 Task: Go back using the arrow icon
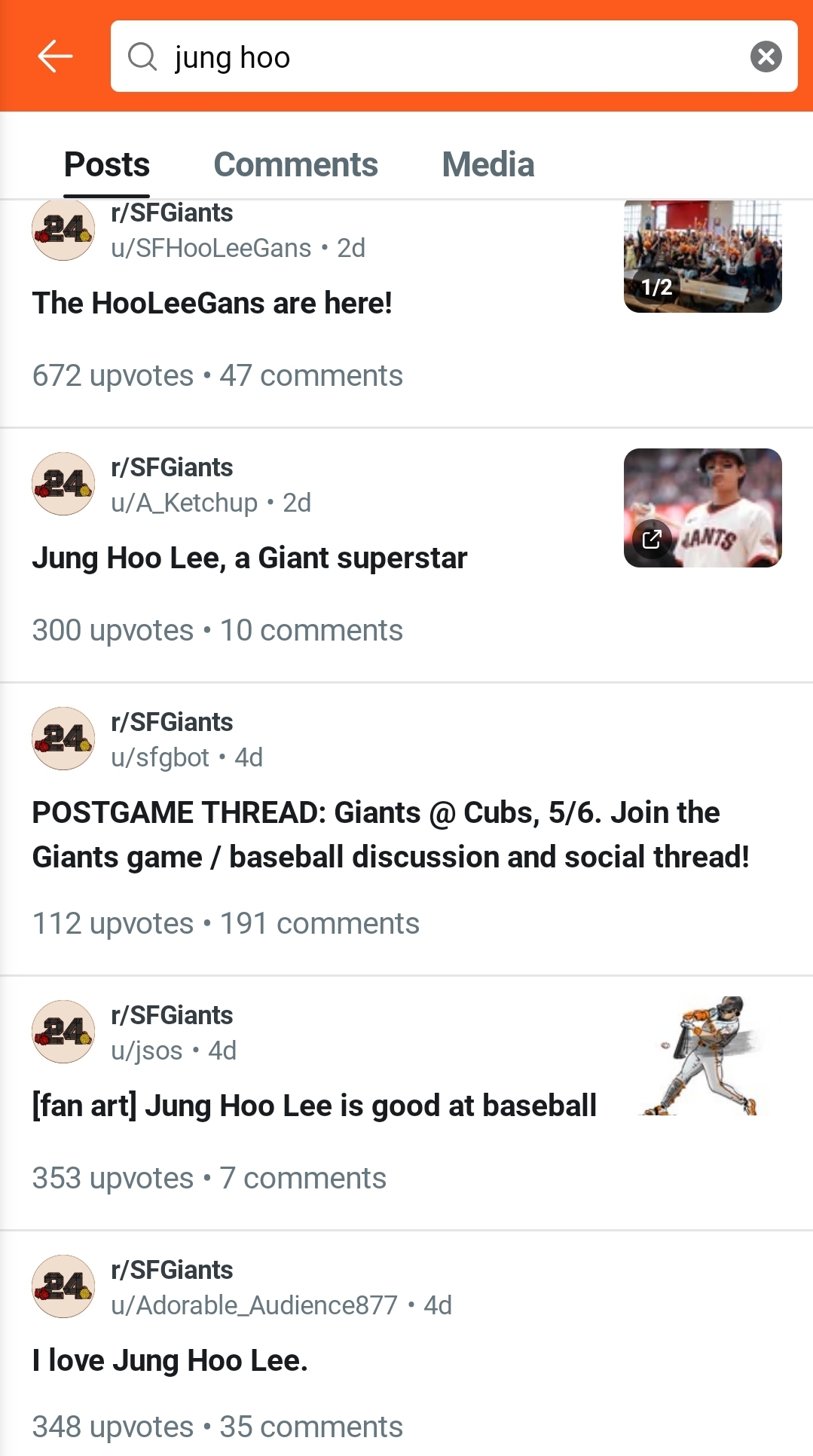(x=55, y=57)
